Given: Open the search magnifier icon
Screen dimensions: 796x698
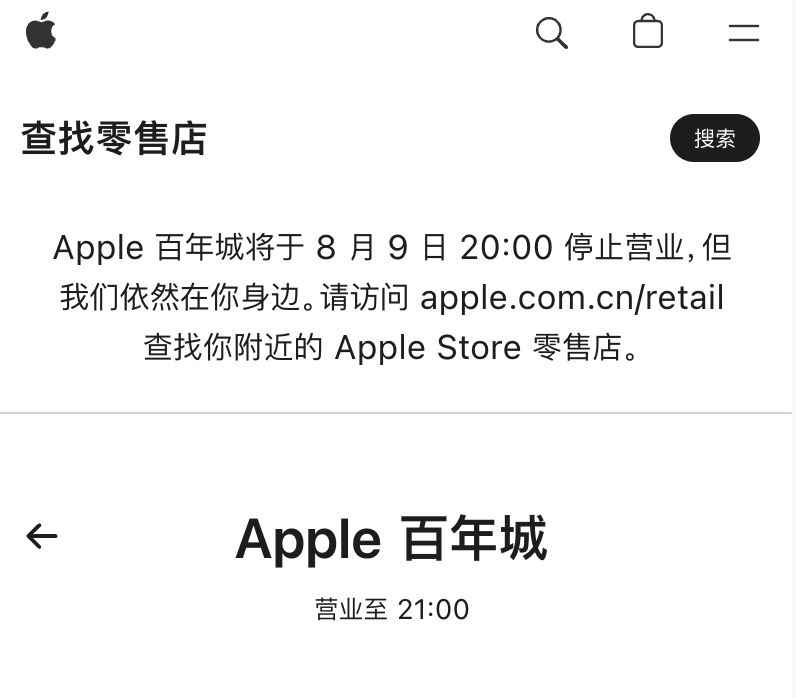Looking at the screenshot, I should coord(551,33).
